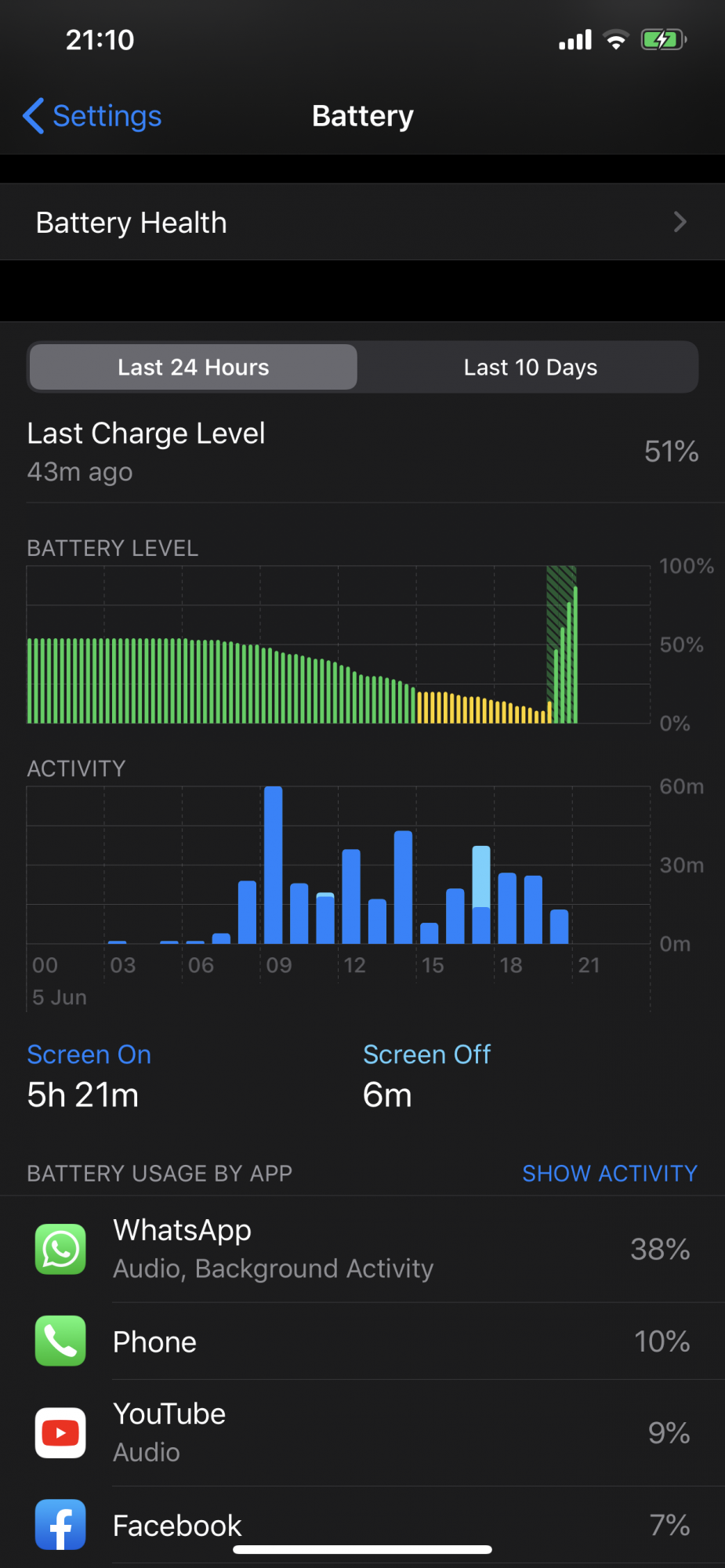Select the Facebook usage row

tap(362, 1526)
